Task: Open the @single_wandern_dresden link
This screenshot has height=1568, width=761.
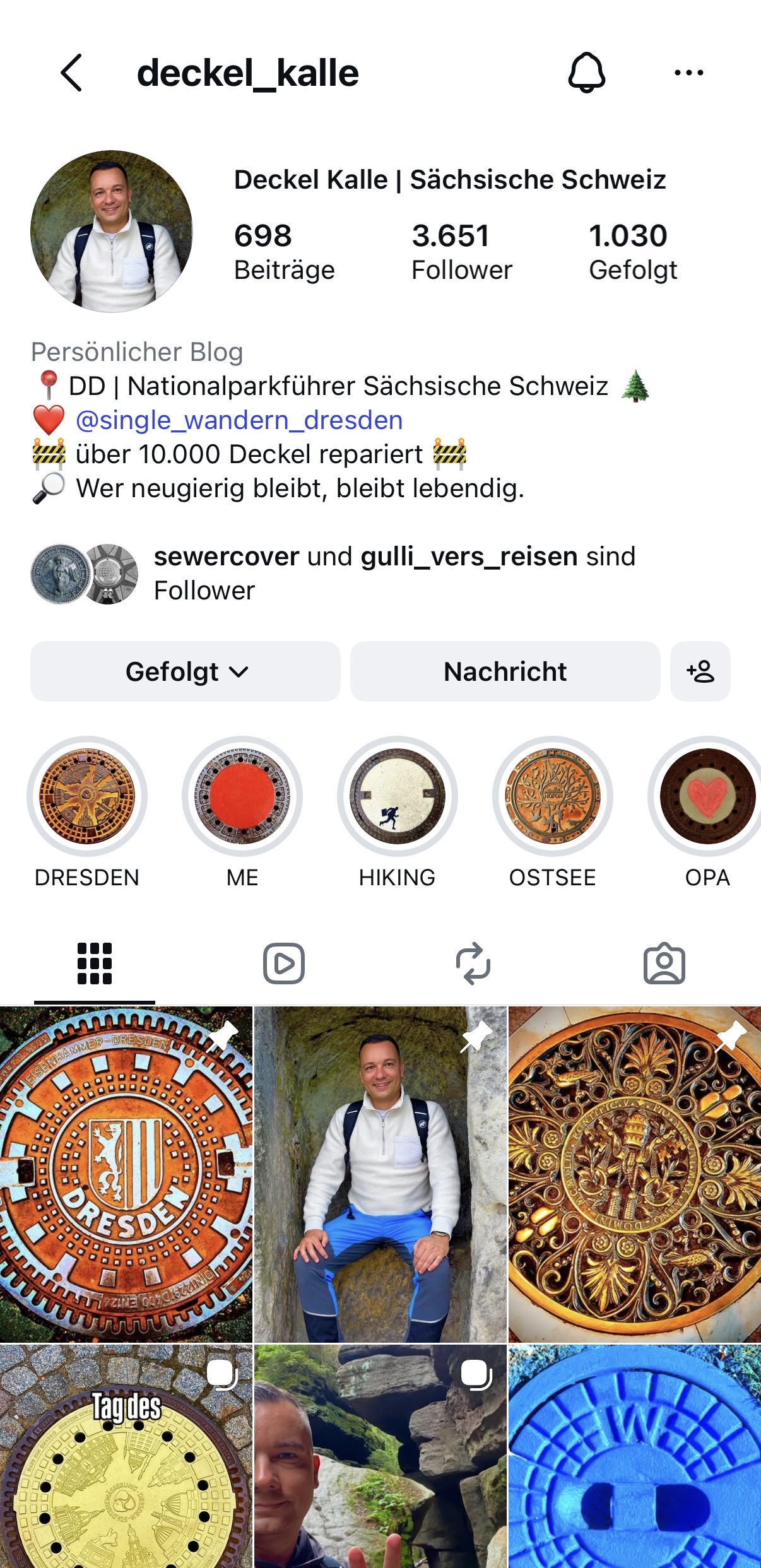Action: click(239, 420)
